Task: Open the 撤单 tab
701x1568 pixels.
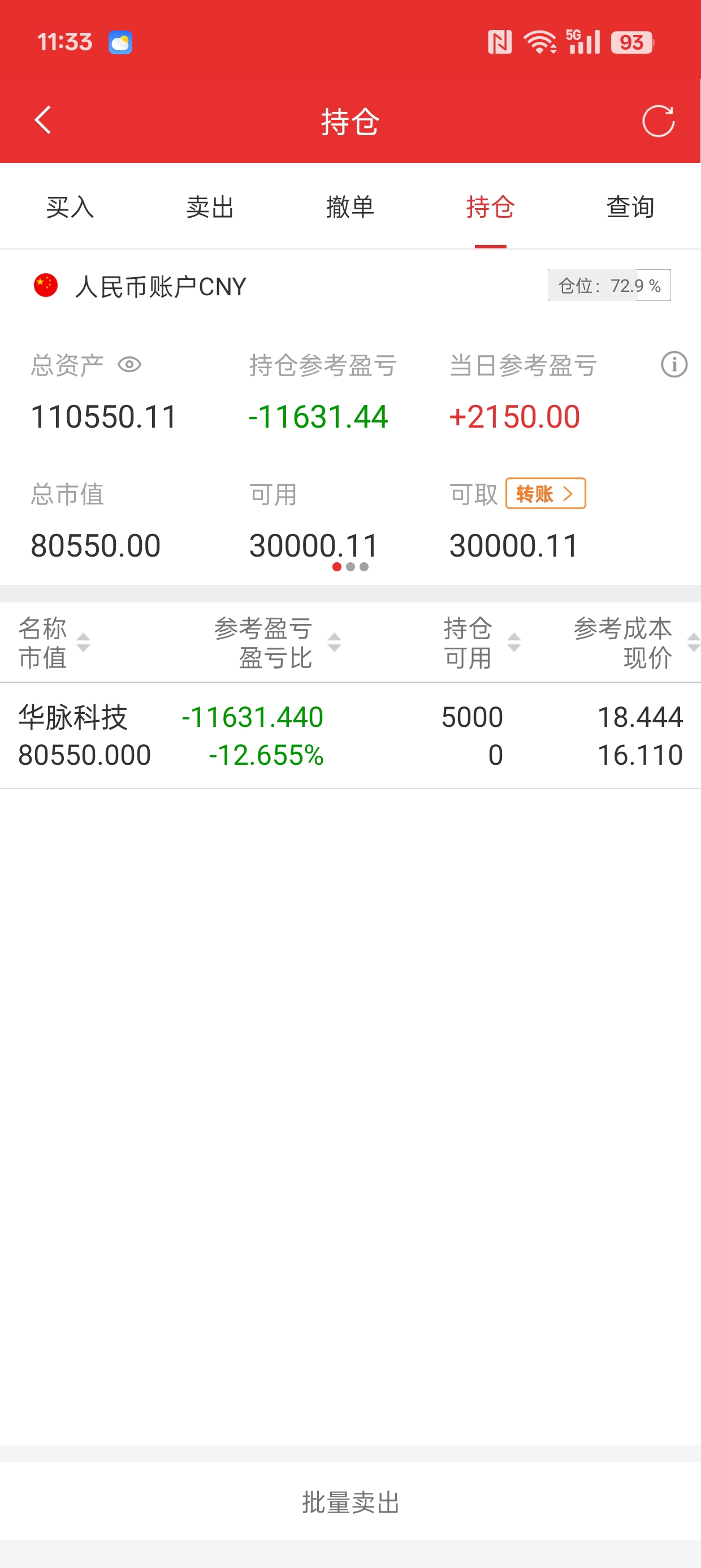Action: (x=350, y=207)
